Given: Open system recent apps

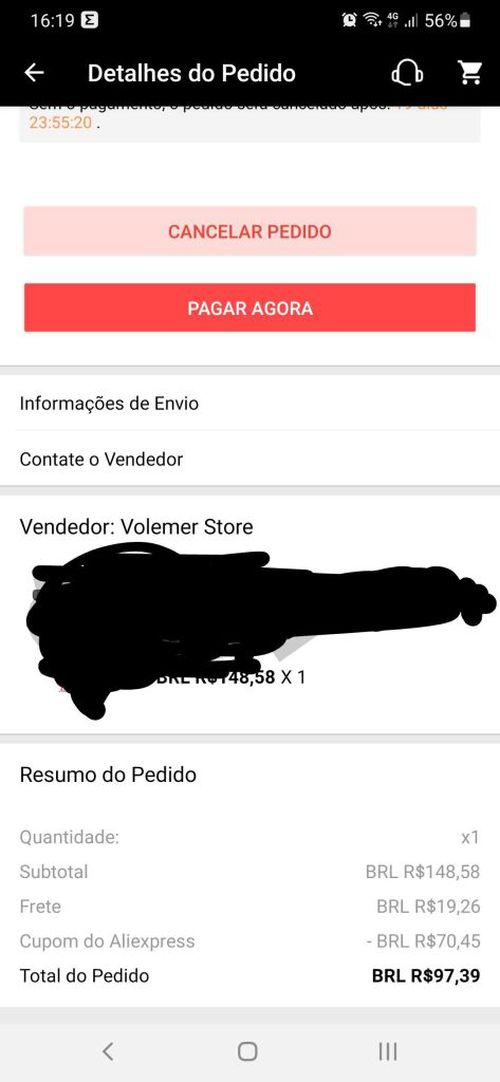Looking at the screenshot, I should pos(388,1051).
